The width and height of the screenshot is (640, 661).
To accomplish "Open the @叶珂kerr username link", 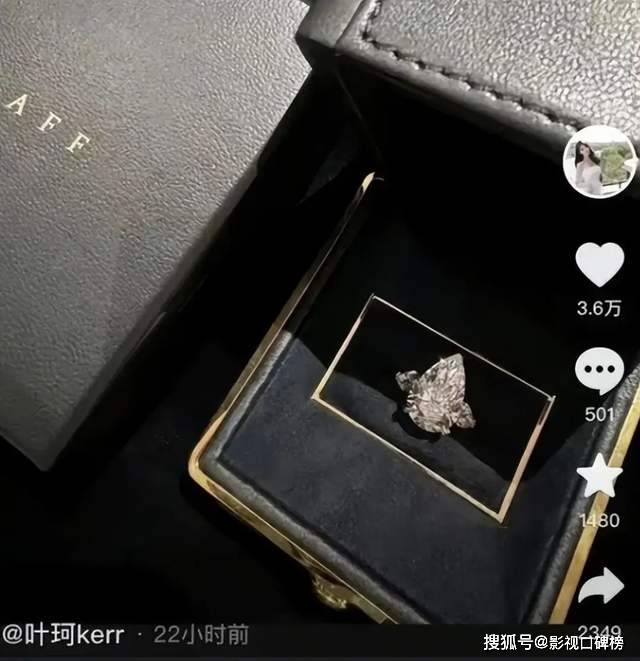I will tap(61, 634).
